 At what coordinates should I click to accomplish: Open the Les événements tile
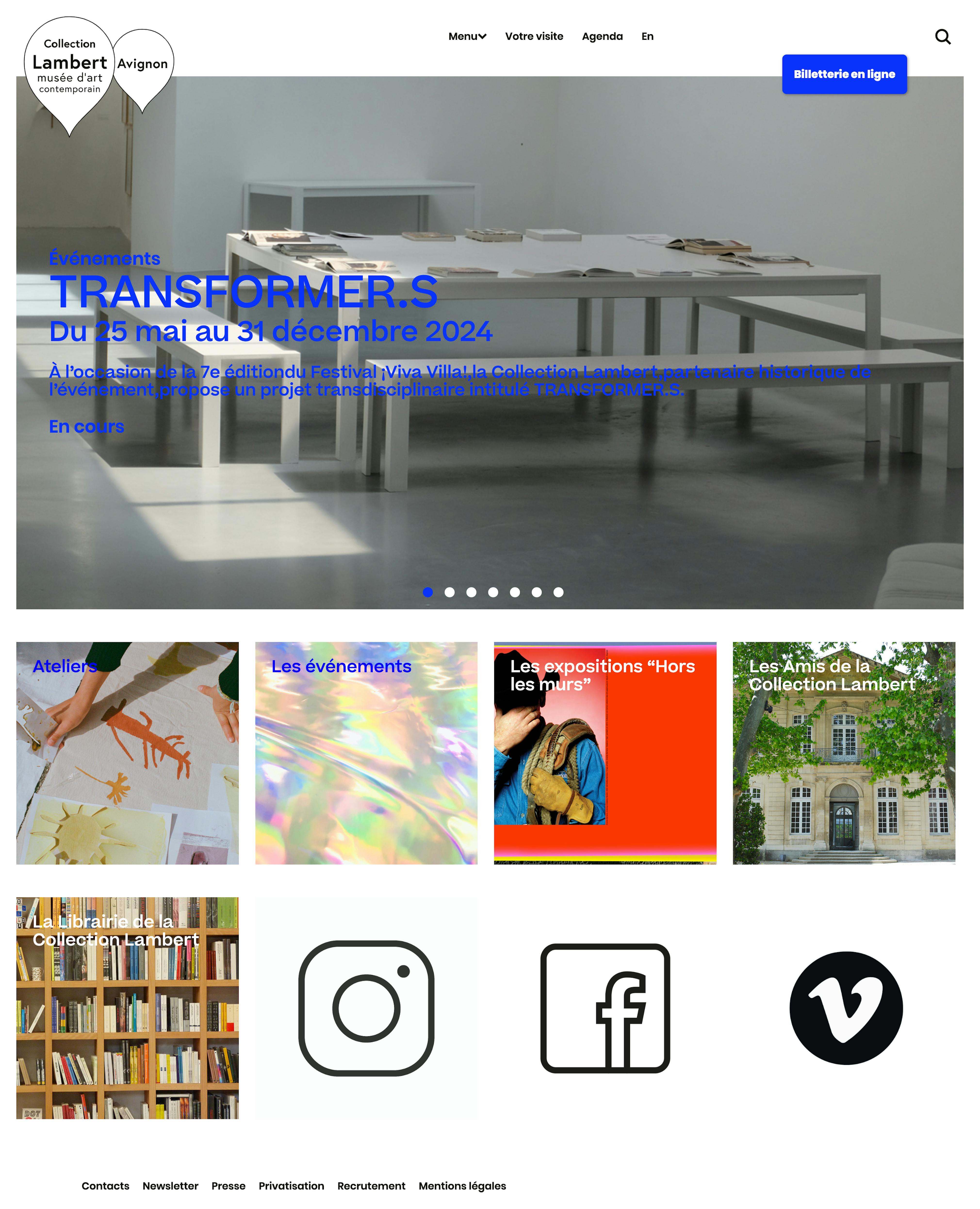366,752
